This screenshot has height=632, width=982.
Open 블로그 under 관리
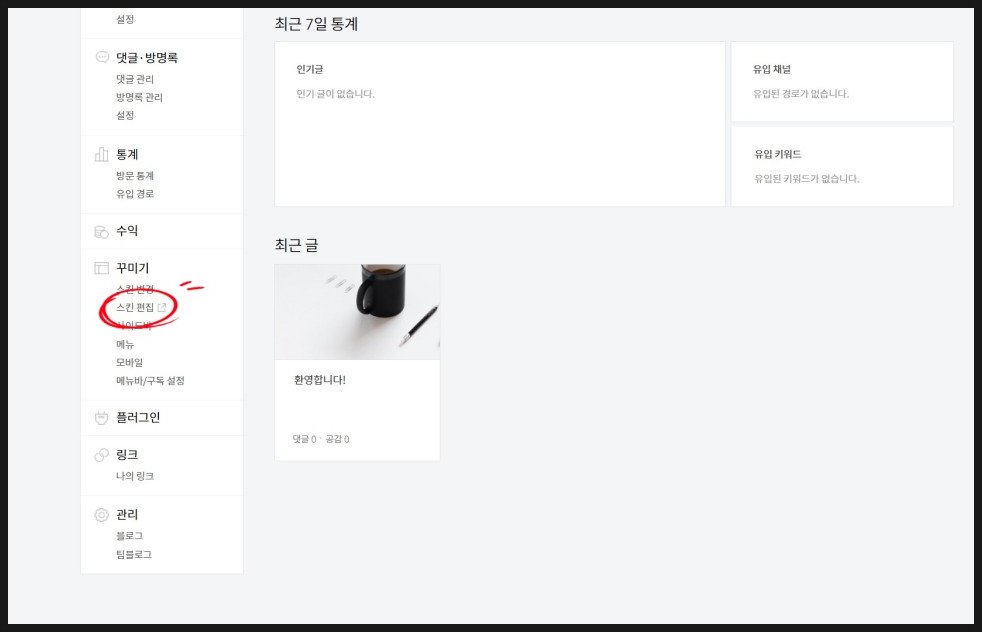[129, 536]
